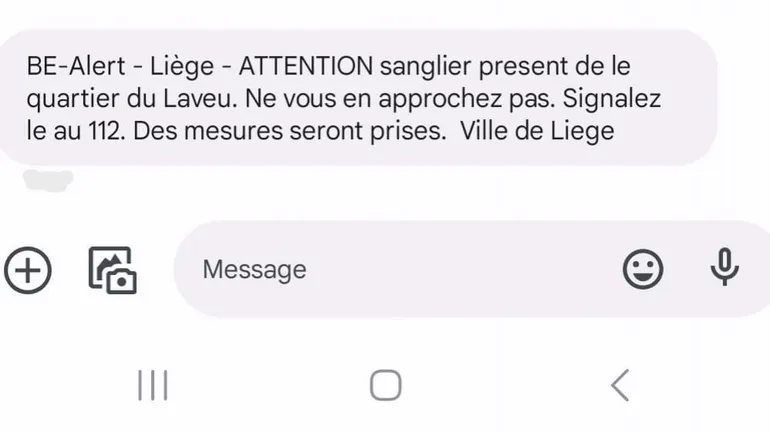Open the plus attachment menu
770x432 pixels.
coord(28,269)
